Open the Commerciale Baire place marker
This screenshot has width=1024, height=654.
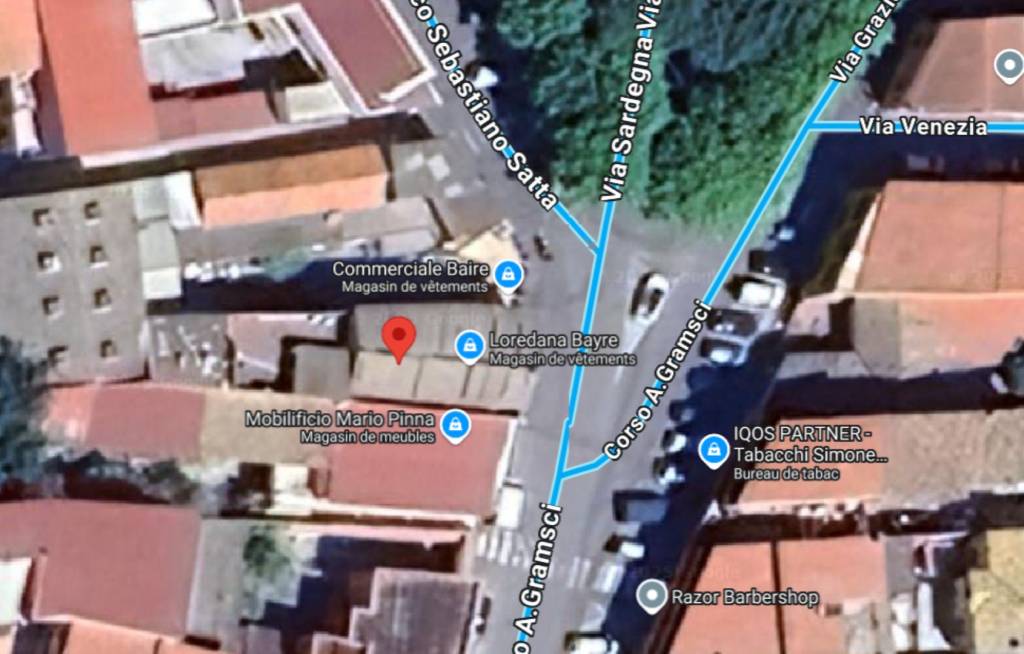point(509,274)
